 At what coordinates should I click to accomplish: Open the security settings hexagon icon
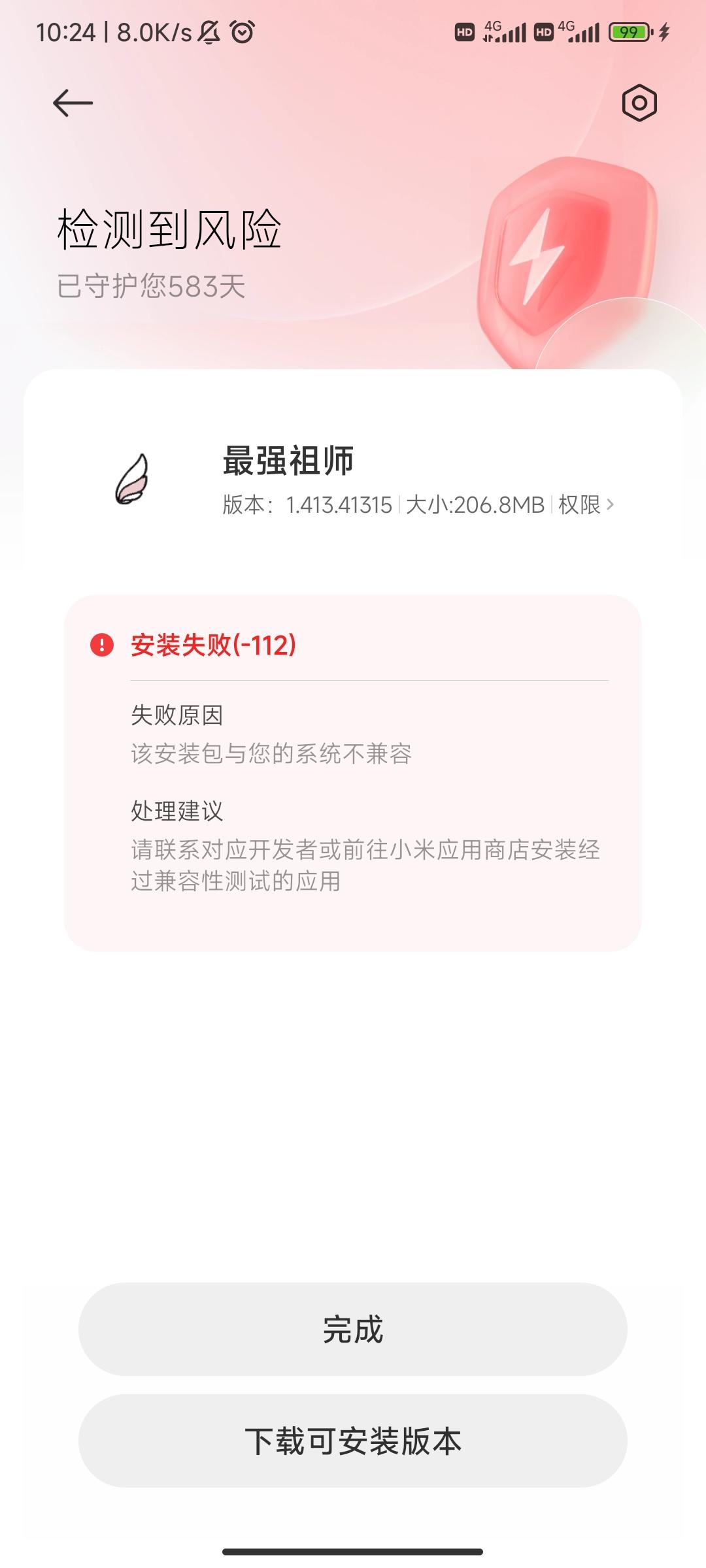click(x=637, y=102)
